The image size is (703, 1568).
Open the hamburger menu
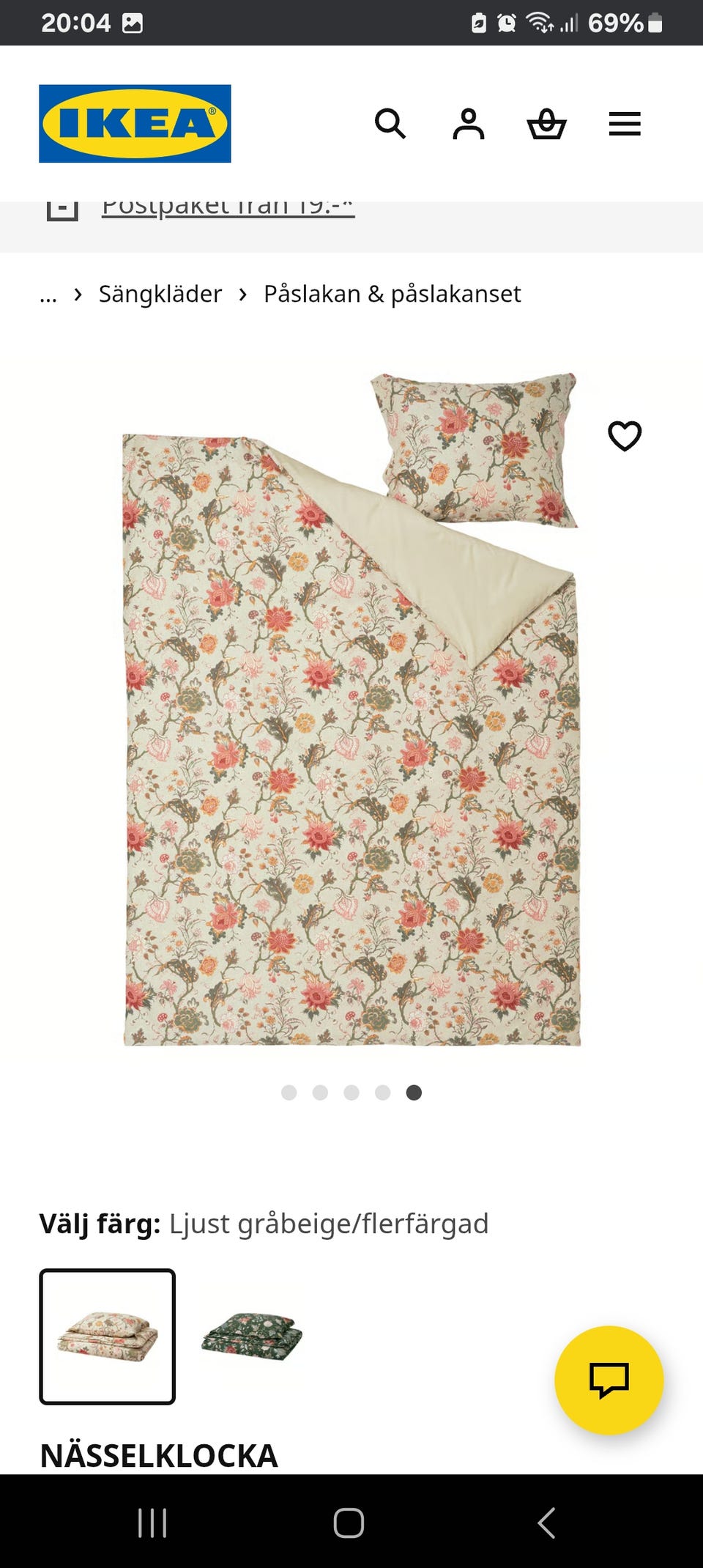click(625, 124)
